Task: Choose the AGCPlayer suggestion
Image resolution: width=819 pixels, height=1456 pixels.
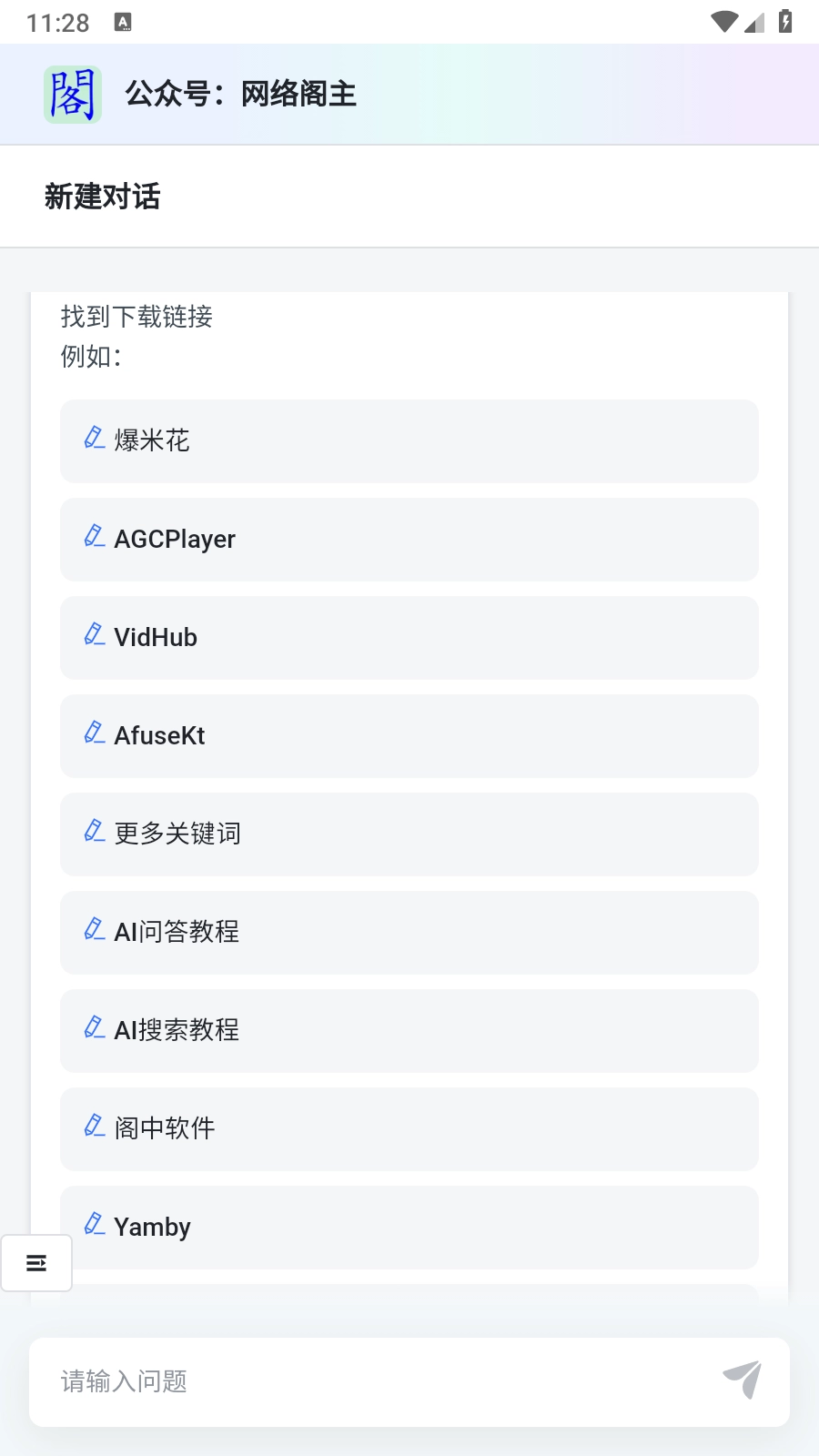Action: pyautogui.click(x=409, y=540)
